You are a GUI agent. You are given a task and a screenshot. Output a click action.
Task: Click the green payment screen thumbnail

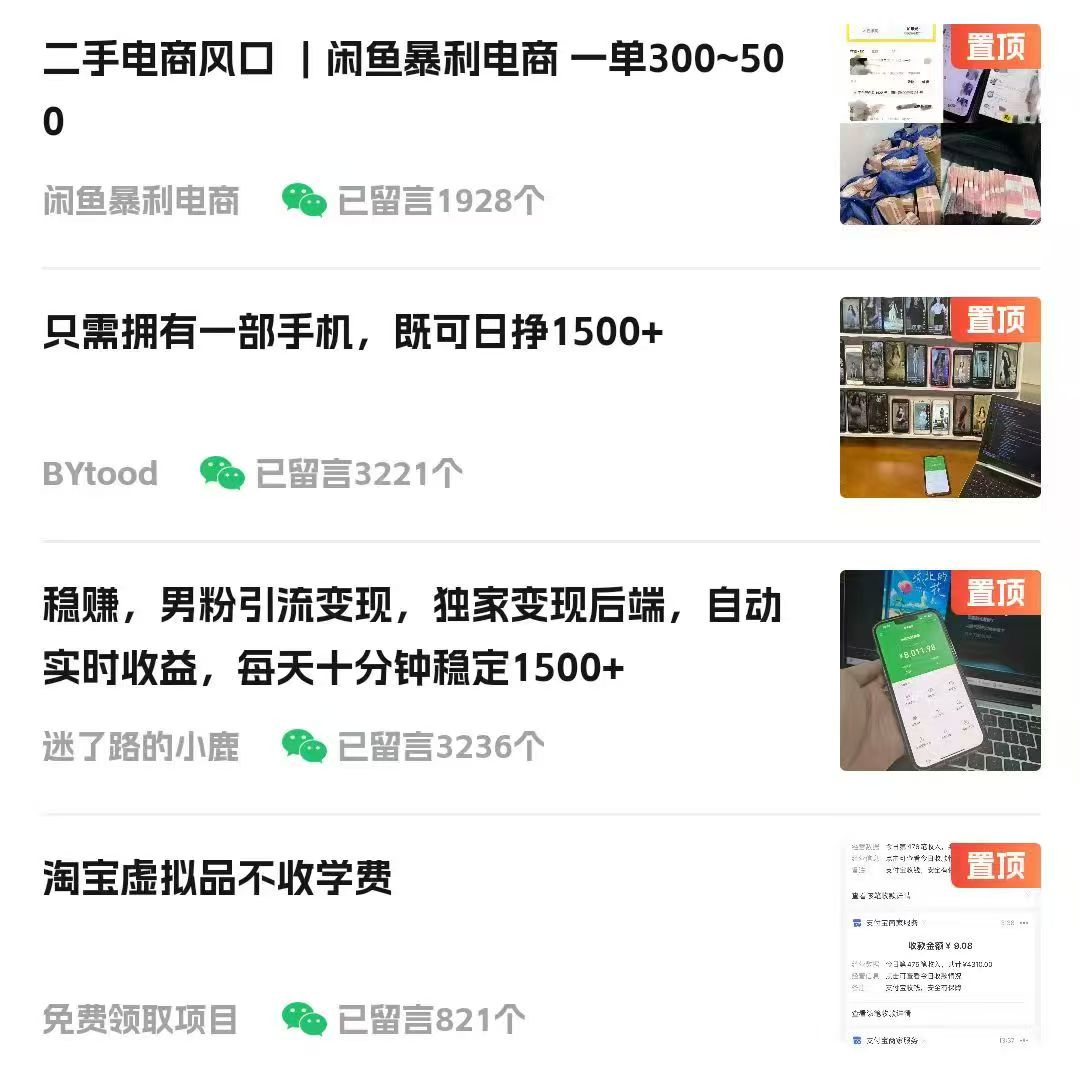(x=939, y=670)
